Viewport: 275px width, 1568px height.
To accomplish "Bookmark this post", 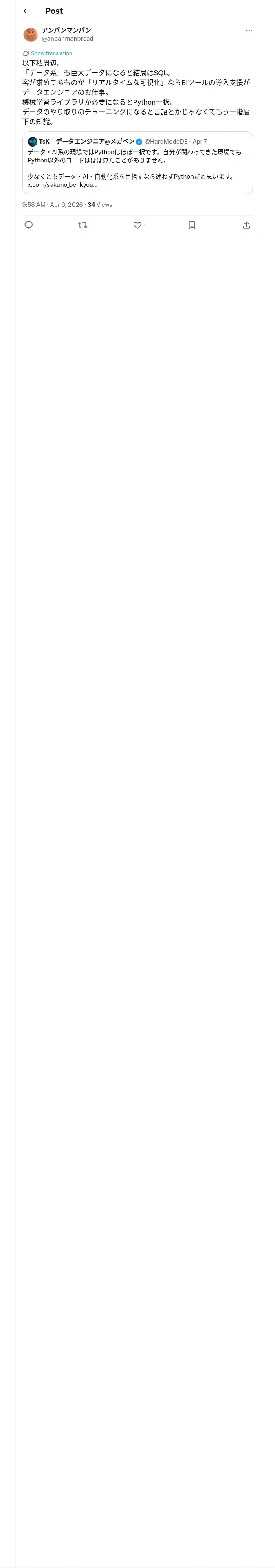I will 191,225.
